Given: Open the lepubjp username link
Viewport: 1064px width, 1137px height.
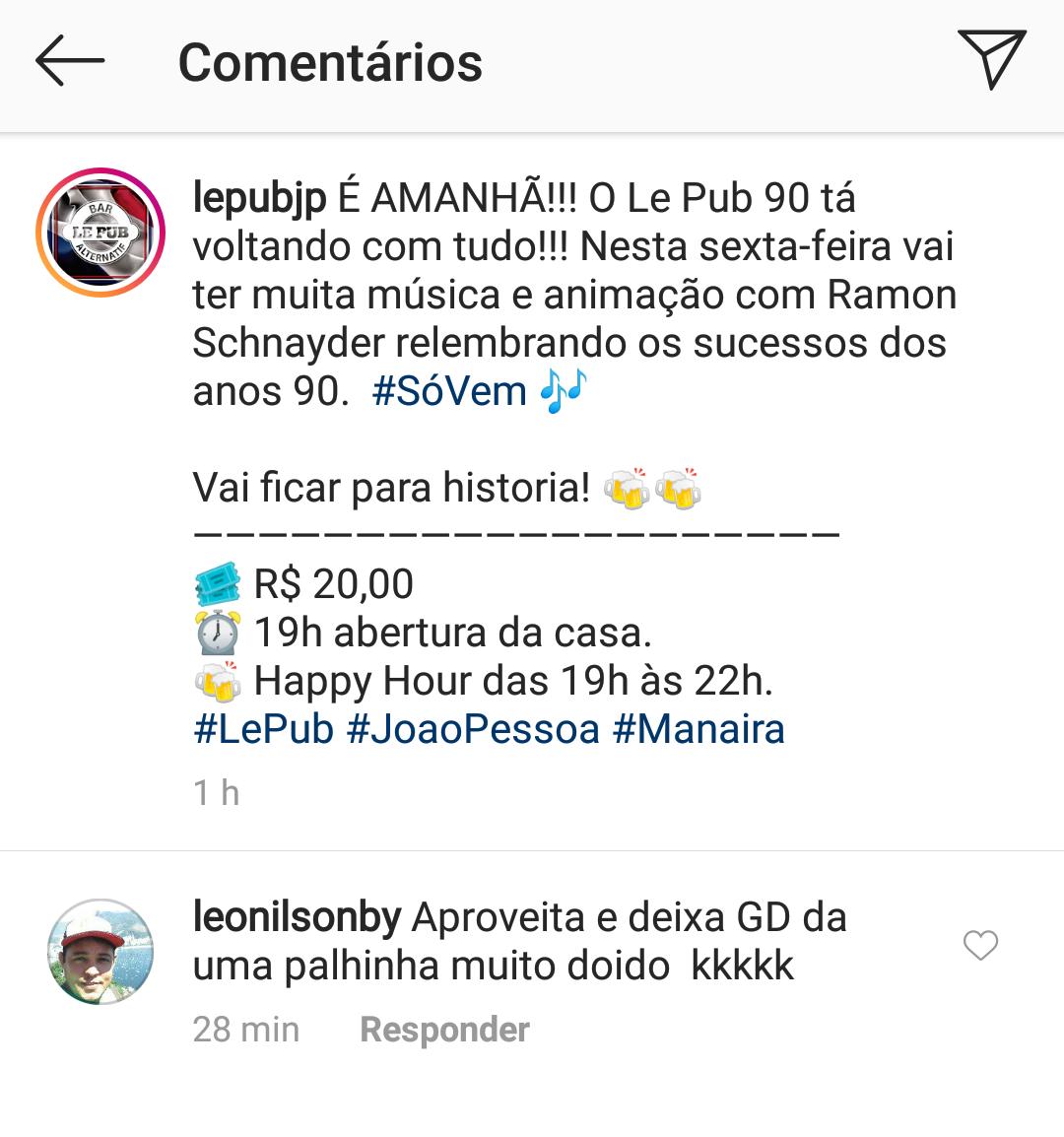Looking at the screenshot, I should click(259, 198).
